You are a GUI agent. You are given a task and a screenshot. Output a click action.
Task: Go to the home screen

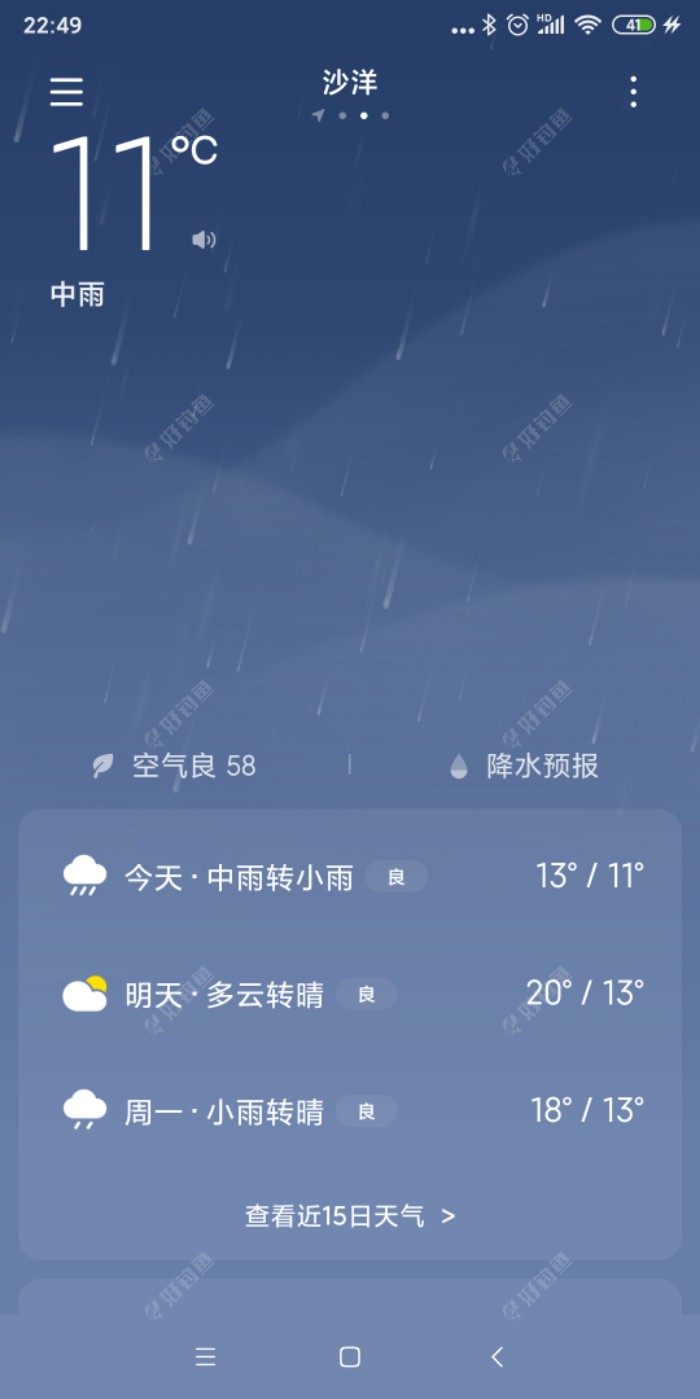click(x=350, y=1357)
